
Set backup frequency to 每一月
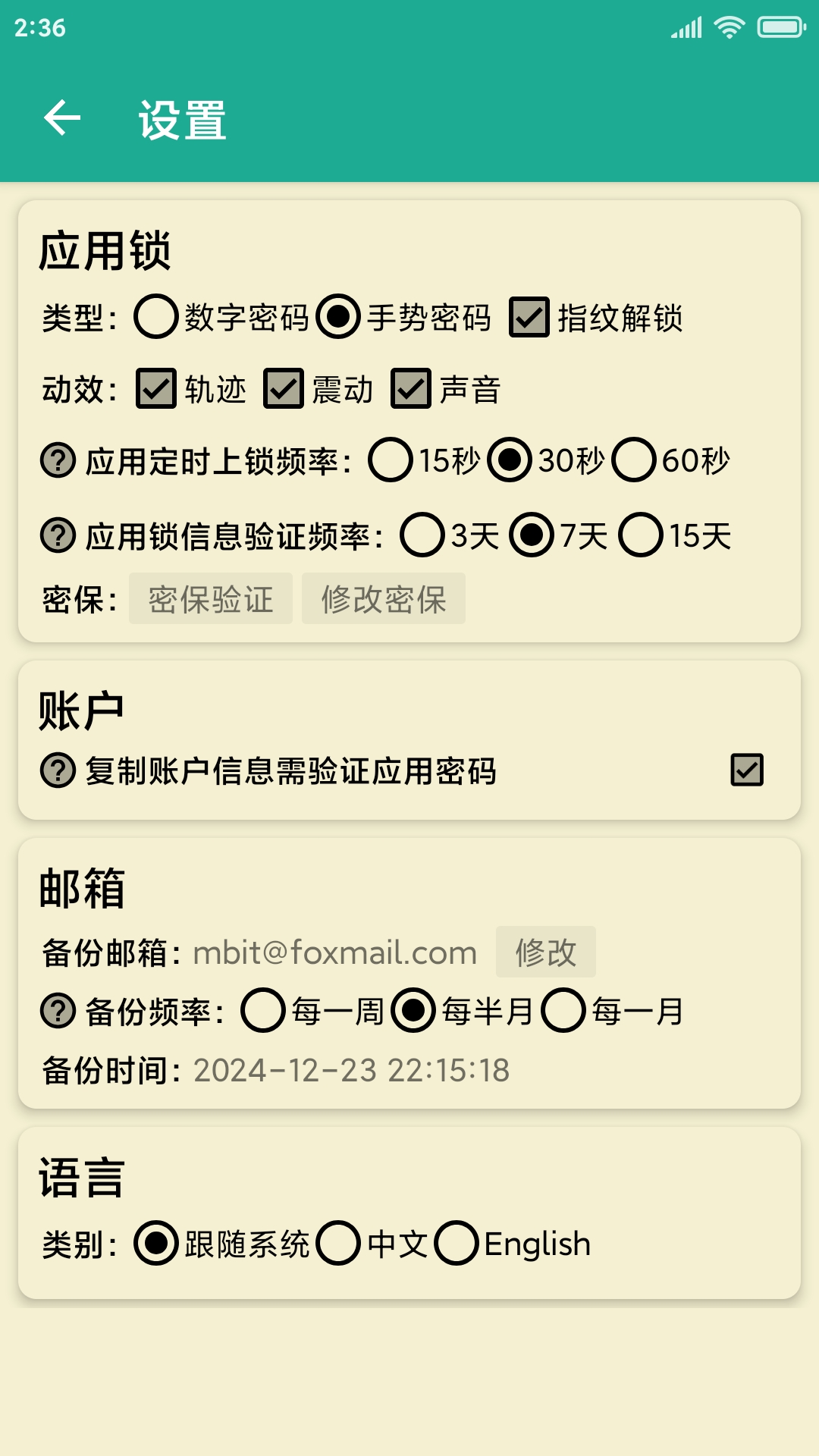click(562, 1010)
